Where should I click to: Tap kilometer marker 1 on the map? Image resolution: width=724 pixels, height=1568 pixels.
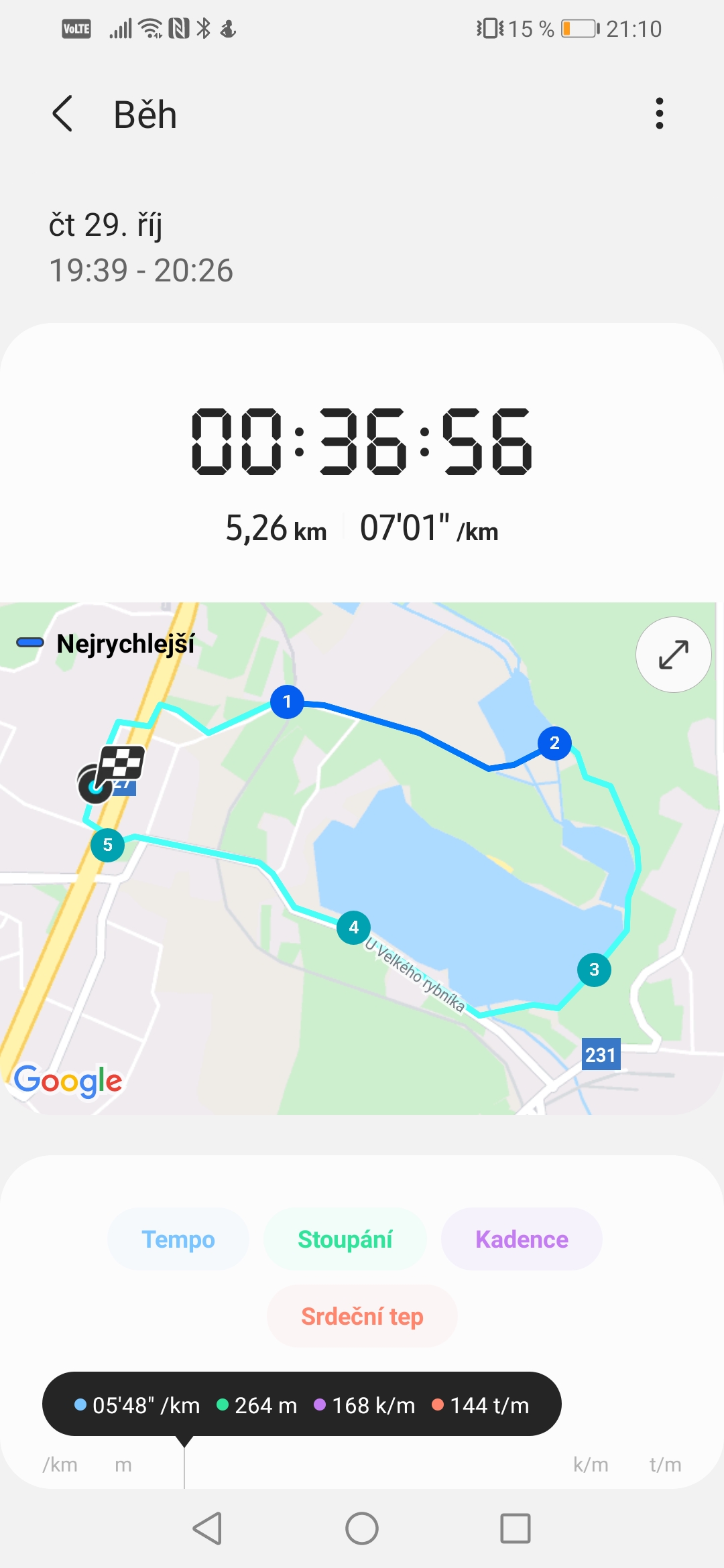[x=287, y=702]
